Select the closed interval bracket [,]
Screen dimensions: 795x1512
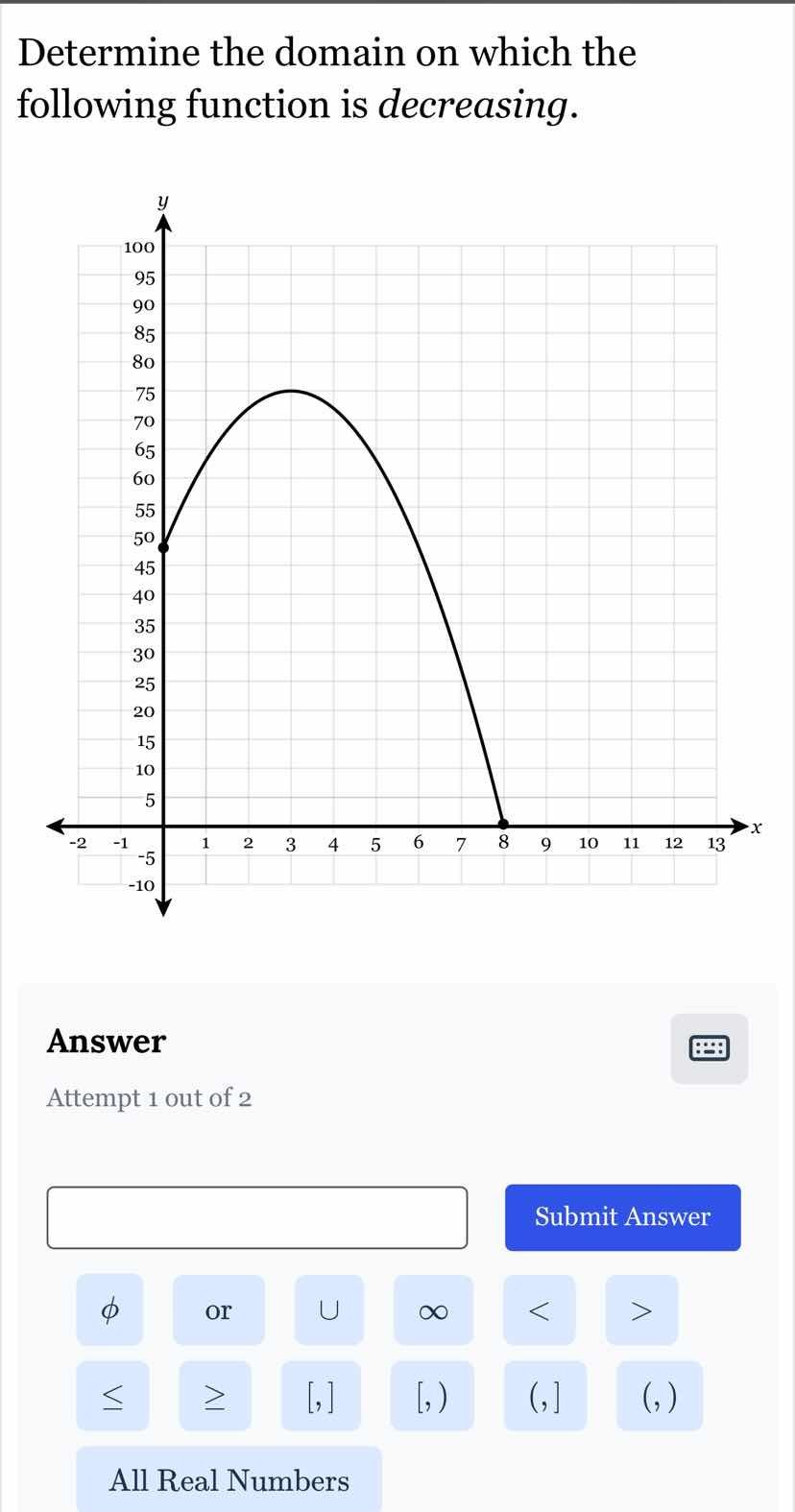point(321,1397)
